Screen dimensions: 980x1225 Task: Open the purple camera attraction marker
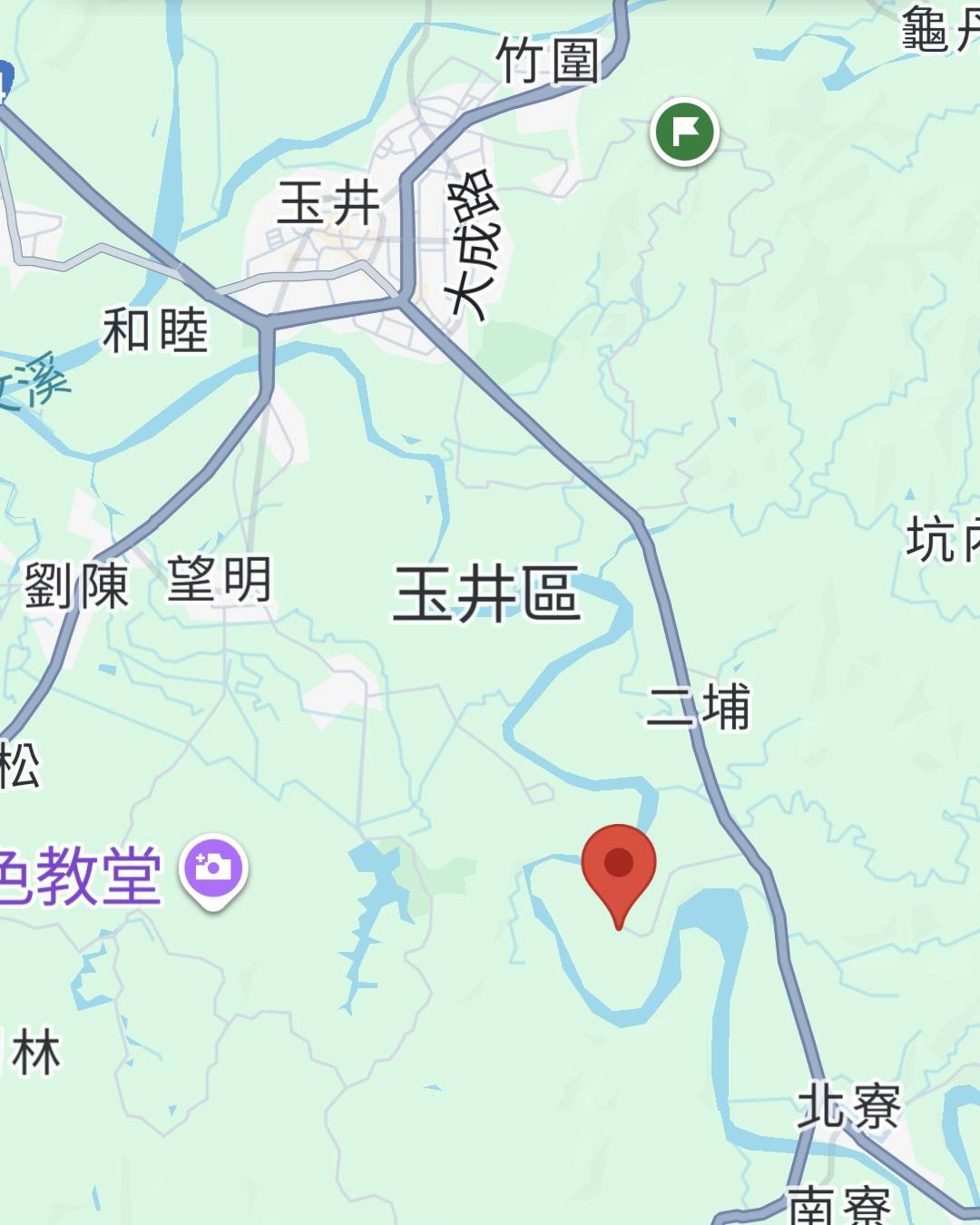[214, 868]
